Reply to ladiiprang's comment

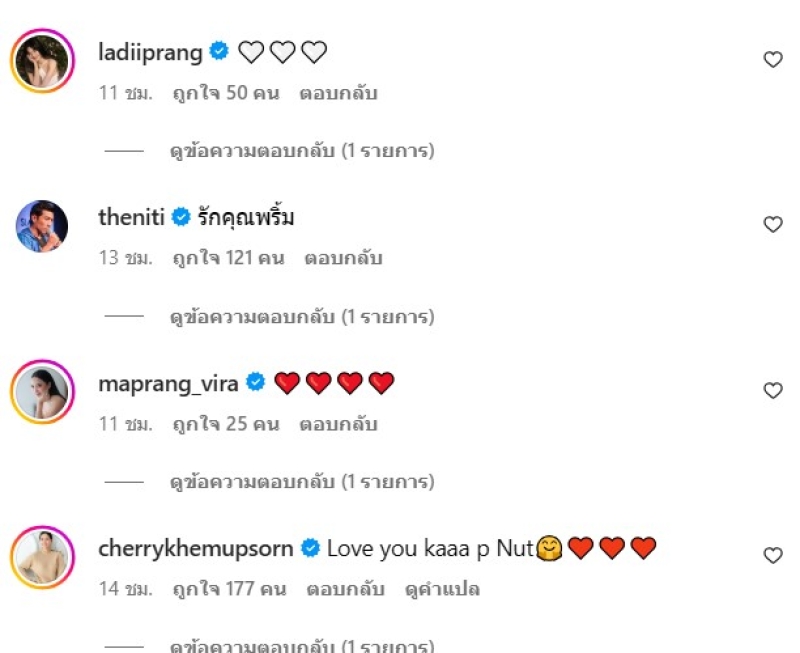tap(338, 94)
